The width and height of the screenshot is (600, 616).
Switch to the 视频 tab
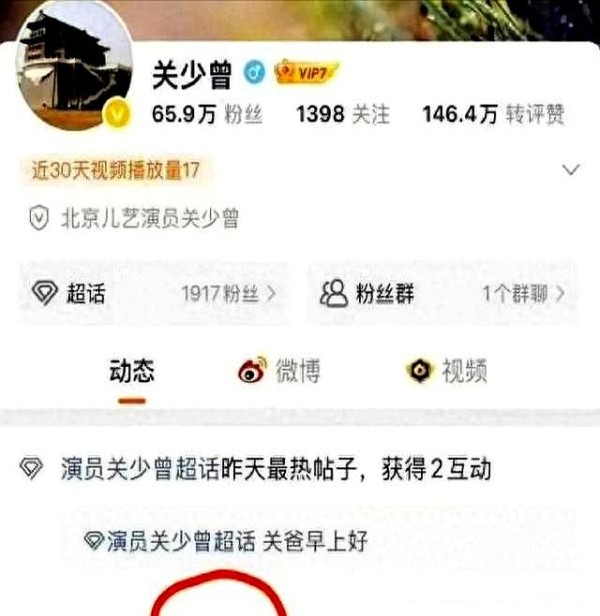pyautogui.click(x=446, y=372)
